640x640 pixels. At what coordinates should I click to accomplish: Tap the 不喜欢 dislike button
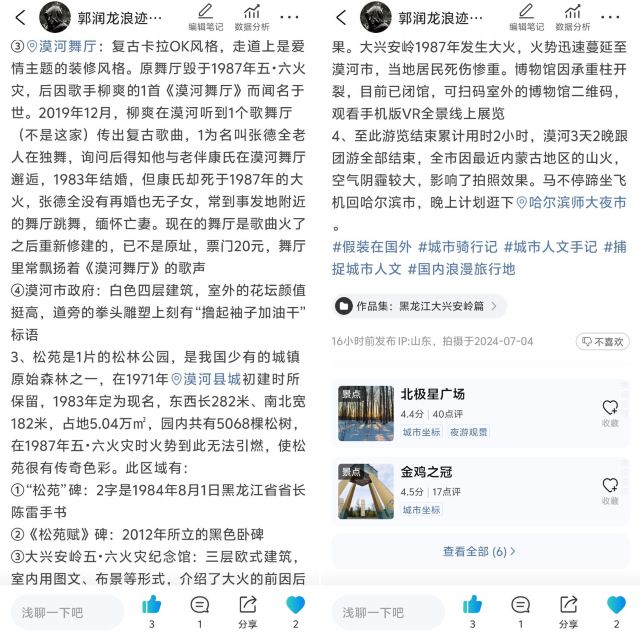tap(602, 342)
